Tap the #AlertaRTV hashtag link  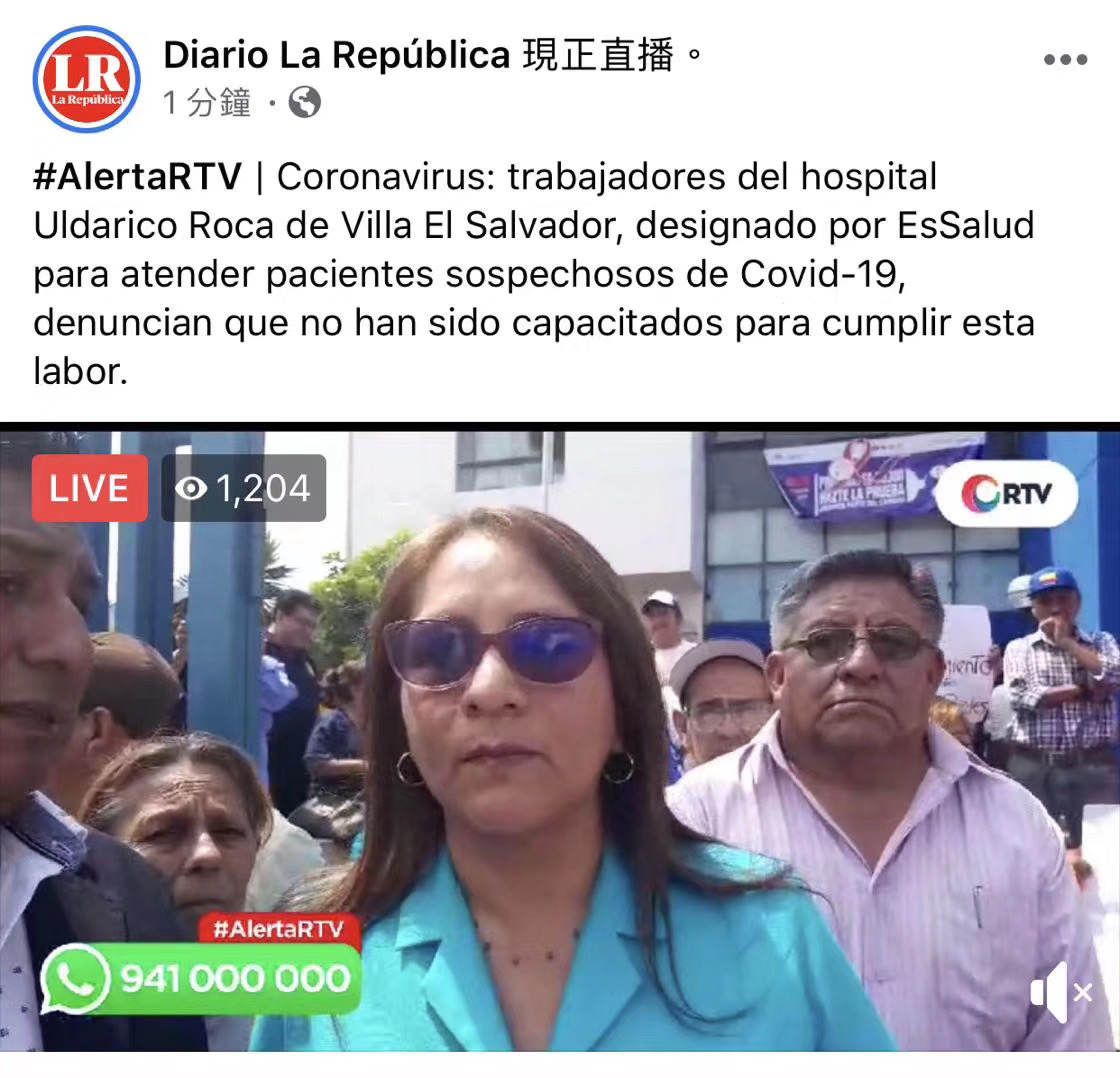137,177
